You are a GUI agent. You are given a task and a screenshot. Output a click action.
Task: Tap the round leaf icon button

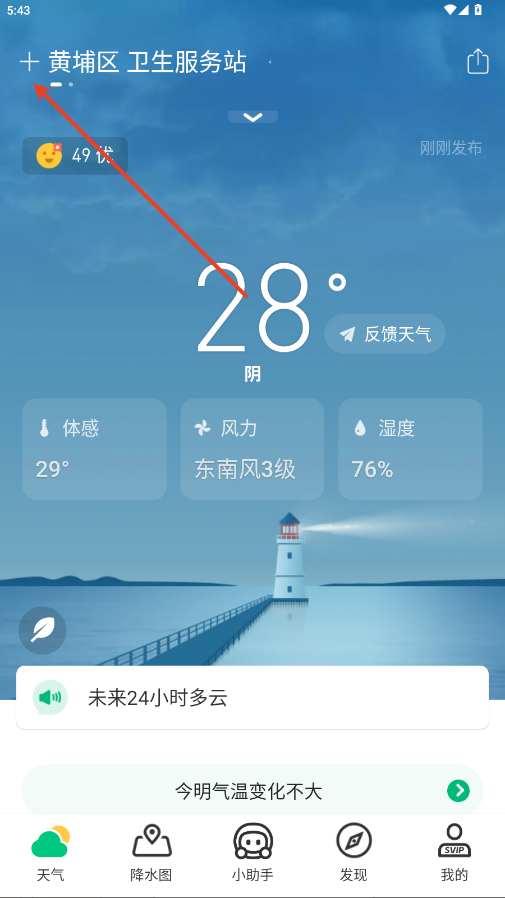click(42, 631)
